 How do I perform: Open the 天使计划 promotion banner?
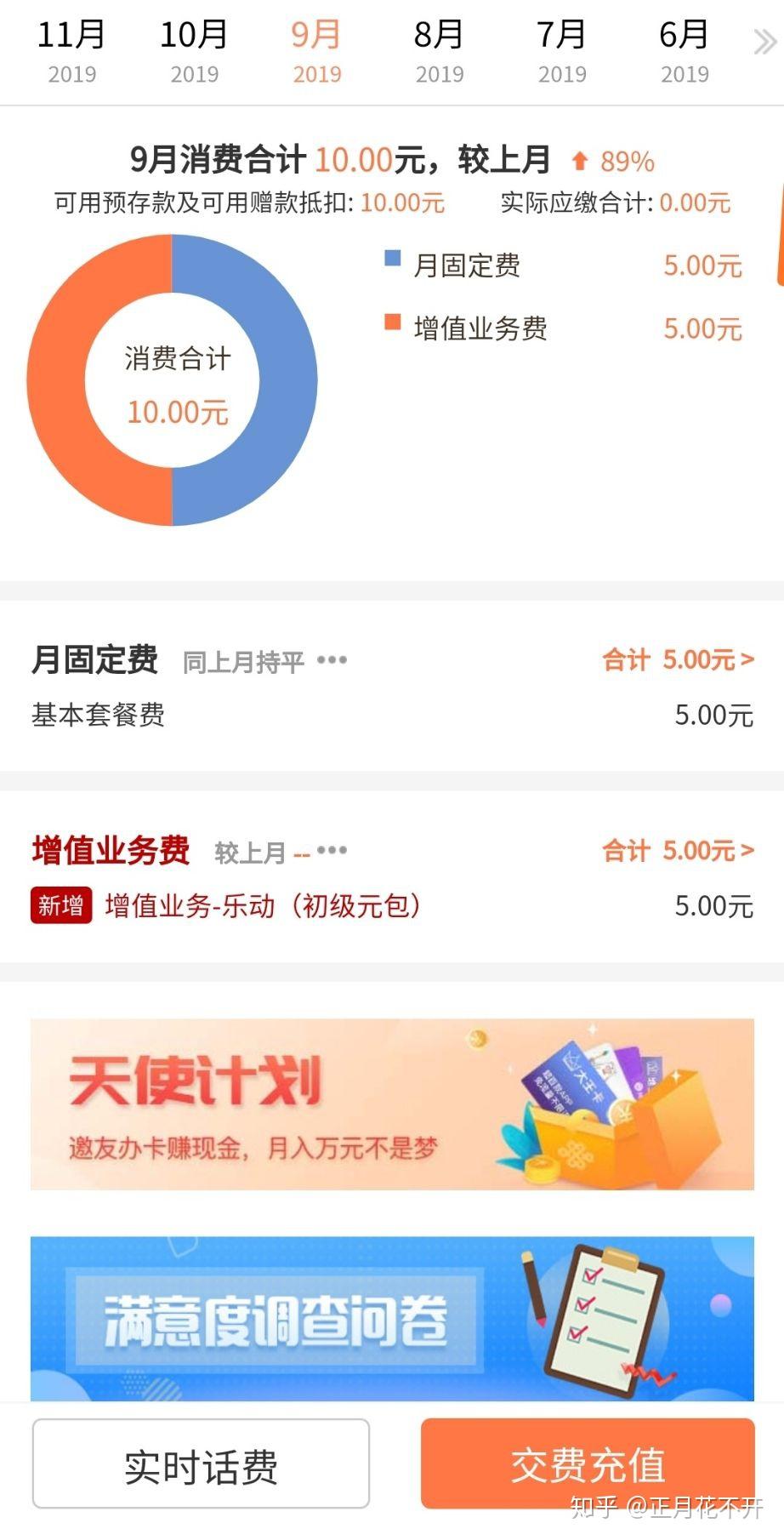pyautogui.click(x=392, y=1103)
